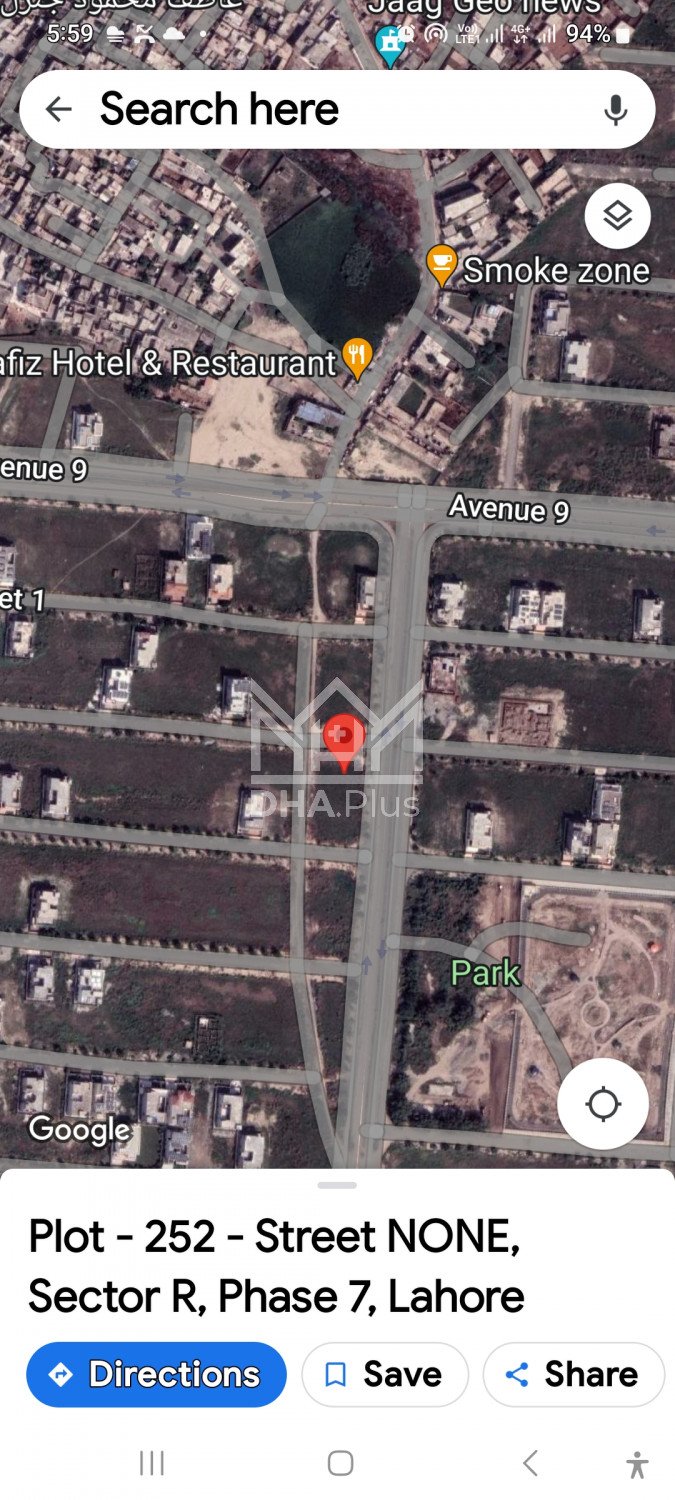This screenshot has width=675, height=1500.
Task: Share the plot location
Action: click(573, 1374)
